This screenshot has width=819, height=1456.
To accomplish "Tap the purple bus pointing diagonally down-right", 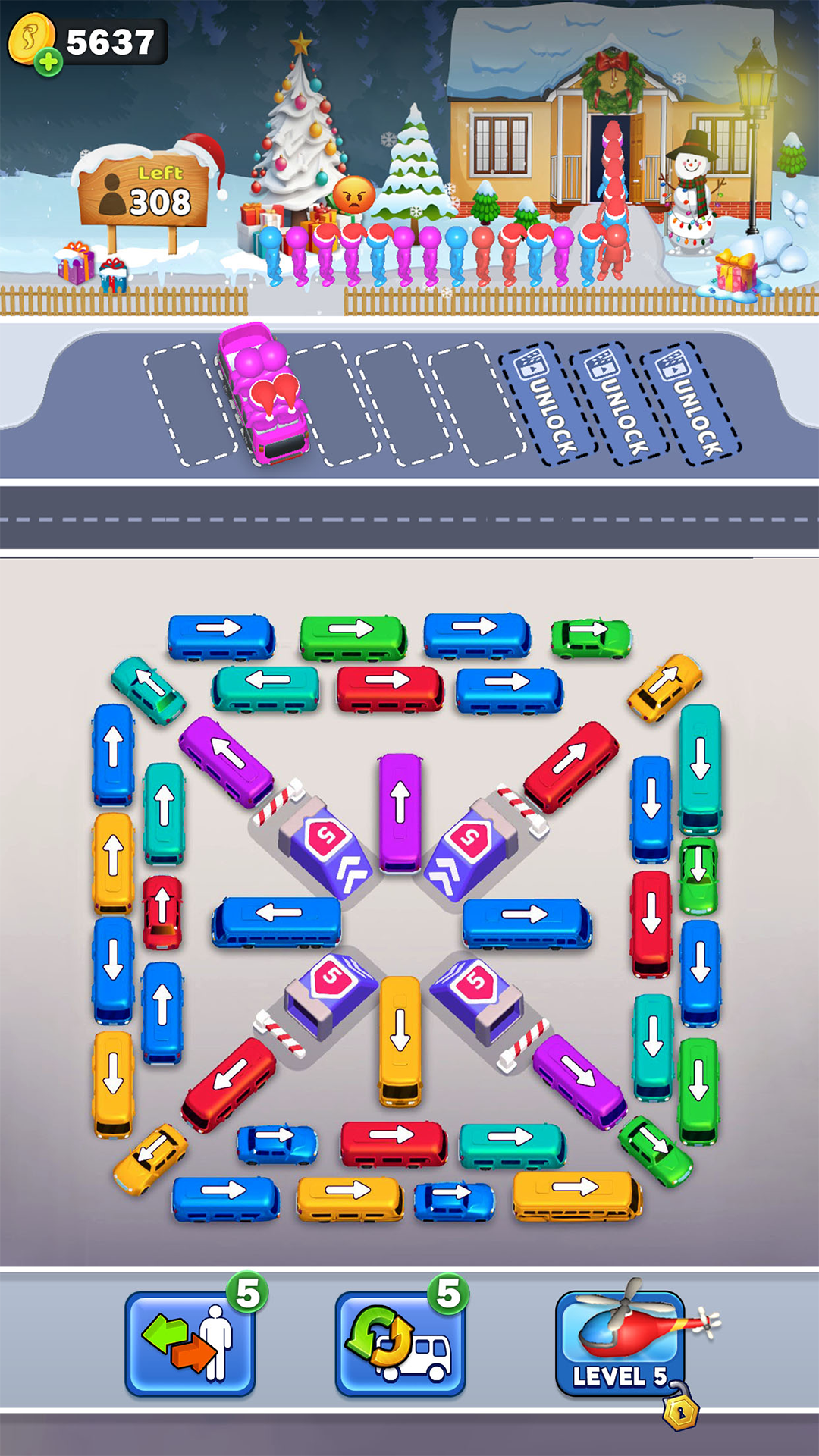I will (580, 1081).
